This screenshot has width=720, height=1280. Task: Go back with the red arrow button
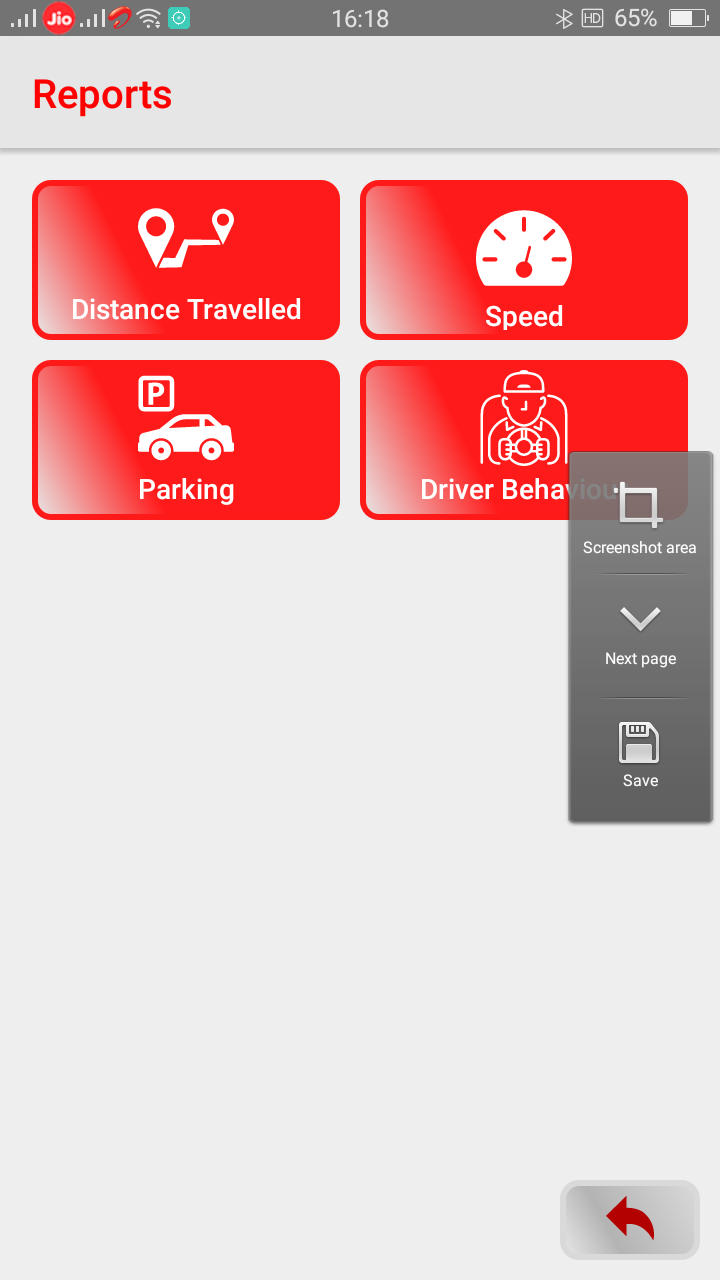(630, 1219)
